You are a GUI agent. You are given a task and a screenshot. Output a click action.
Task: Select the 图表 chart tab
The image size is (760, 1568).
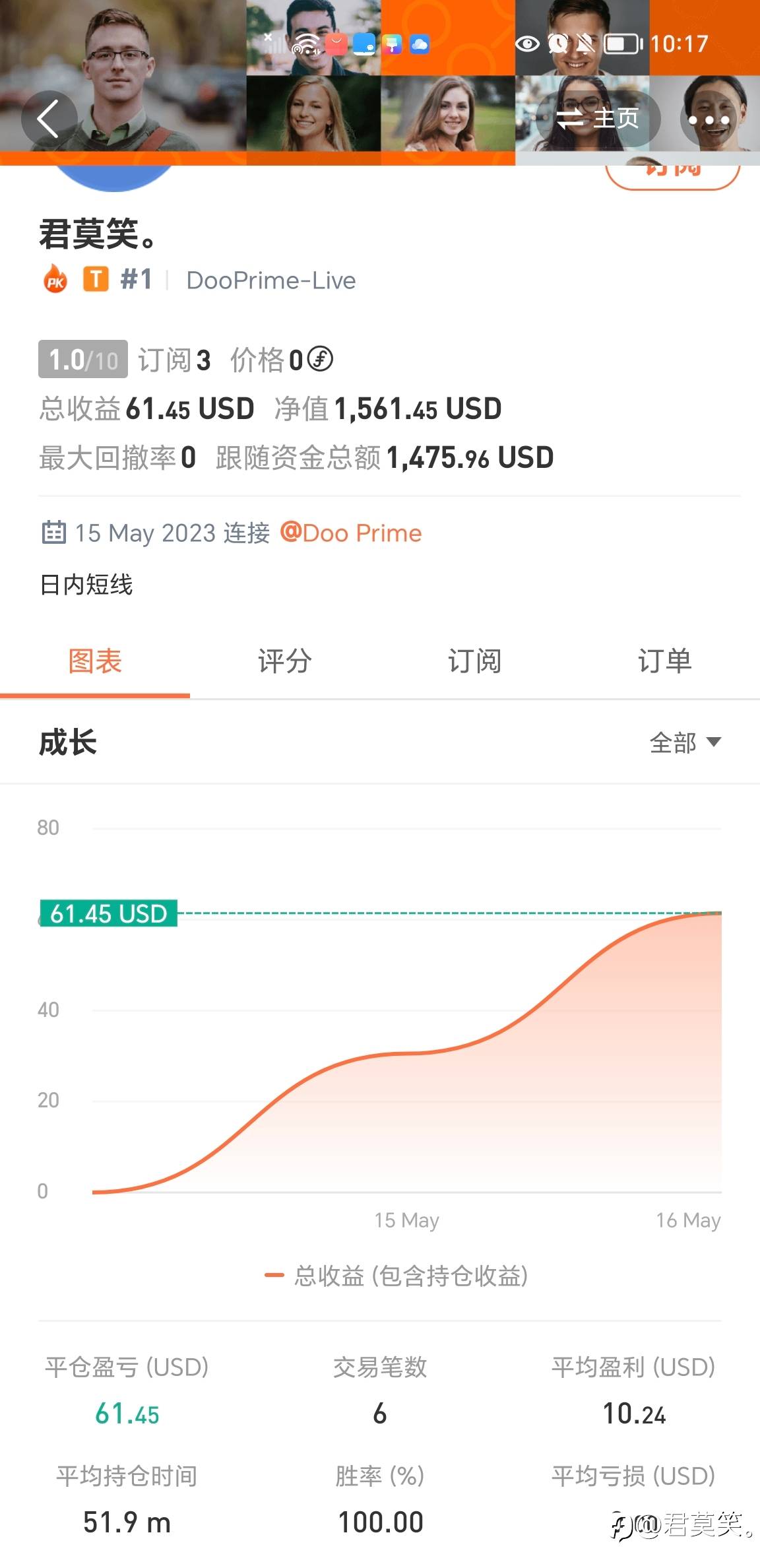coord(95,661)
